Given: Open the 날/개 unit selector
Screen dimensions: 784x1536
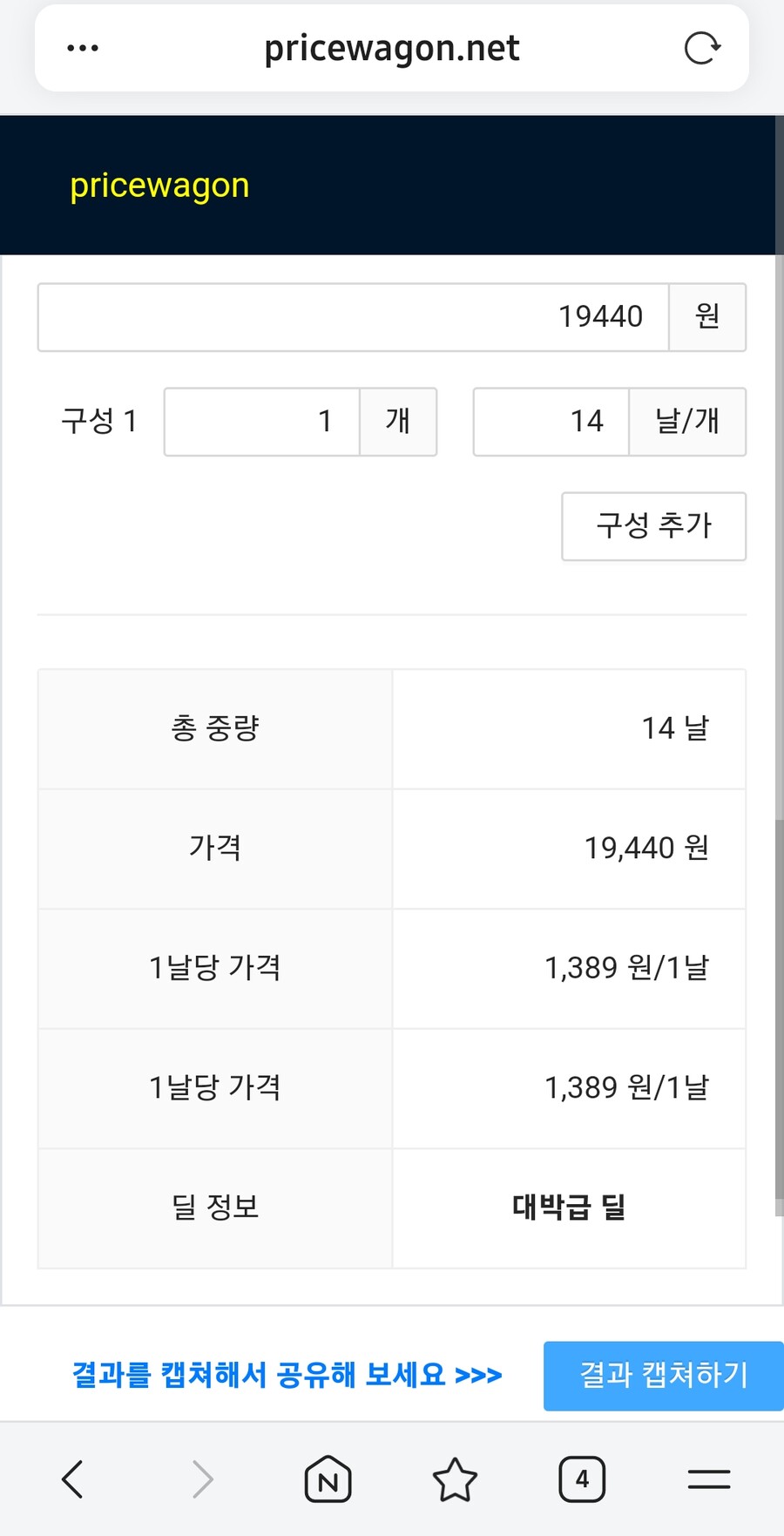Looking at the screenshot, I should (687, 422).
